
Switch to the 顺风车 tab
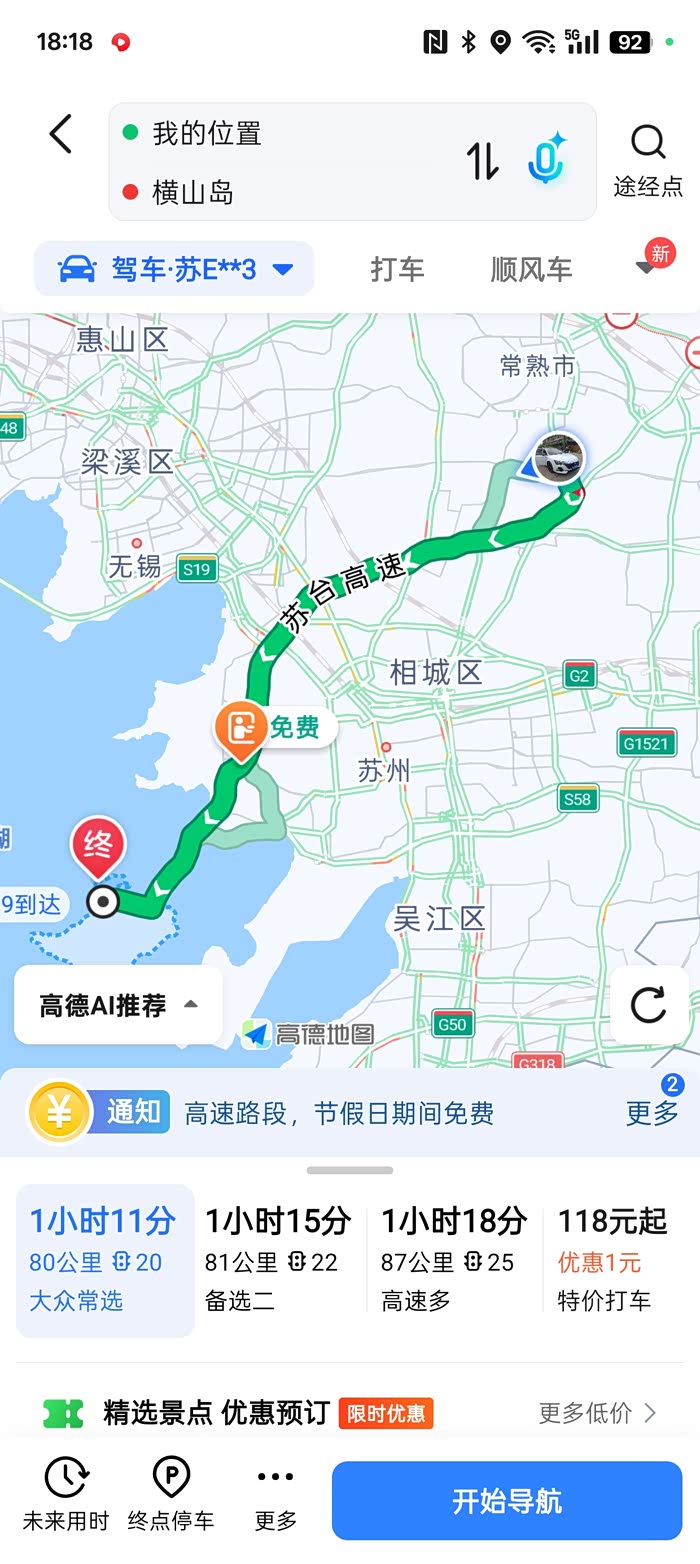click(531, 269)
